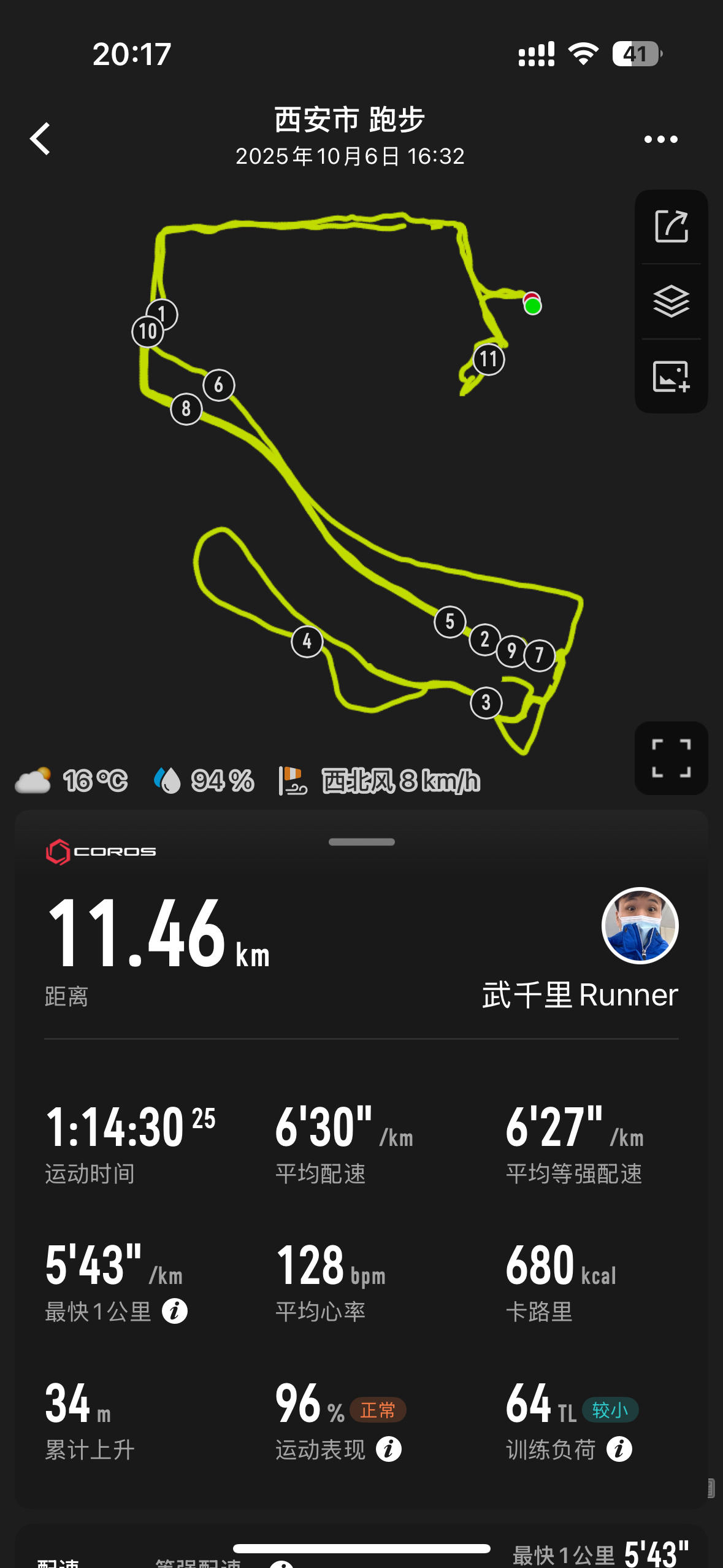Viewport: 723px width, 1568px height.
Task: Open 武千里 Runner profile avatar
Action: pyautogui.click(x=640, y=925)
